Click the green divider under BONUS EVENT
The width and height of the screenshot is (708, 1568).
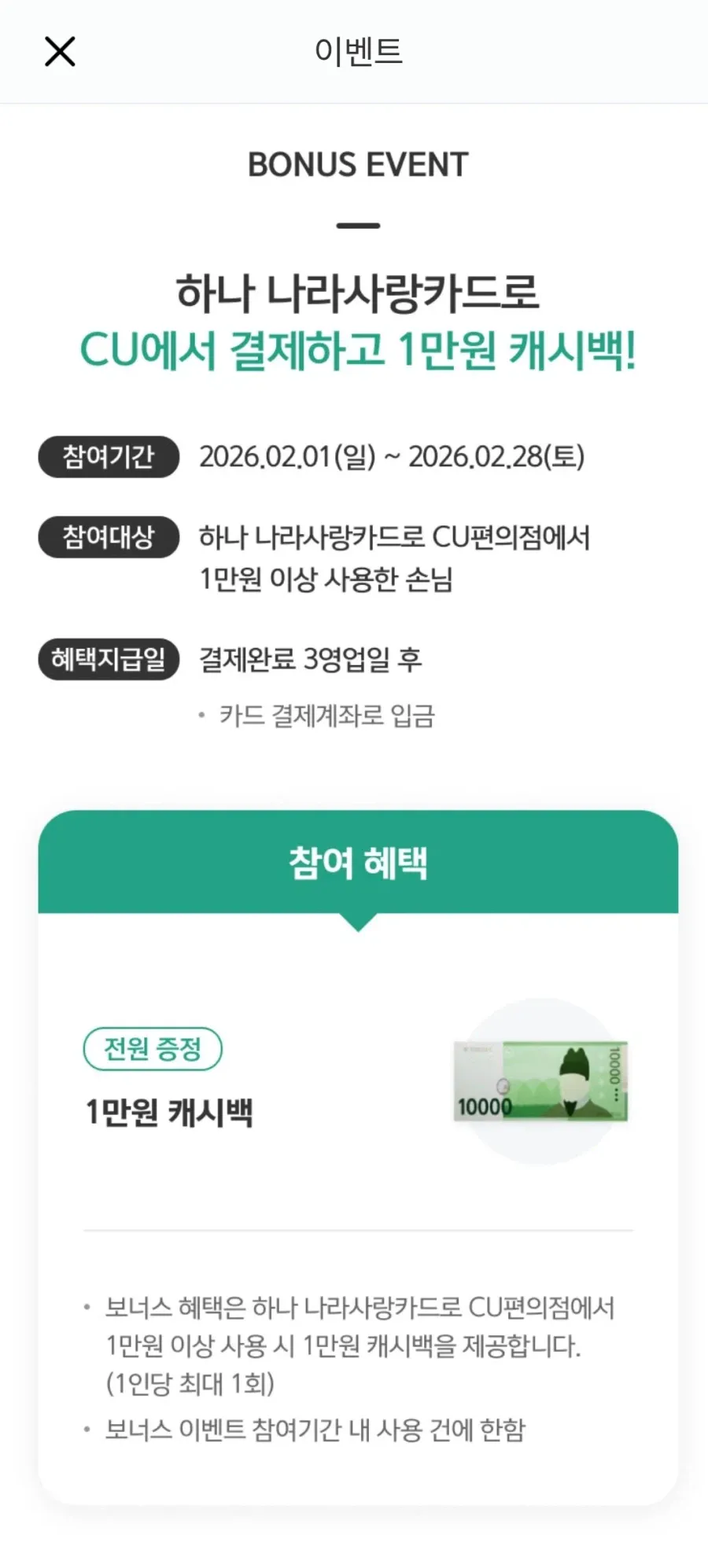358,224
